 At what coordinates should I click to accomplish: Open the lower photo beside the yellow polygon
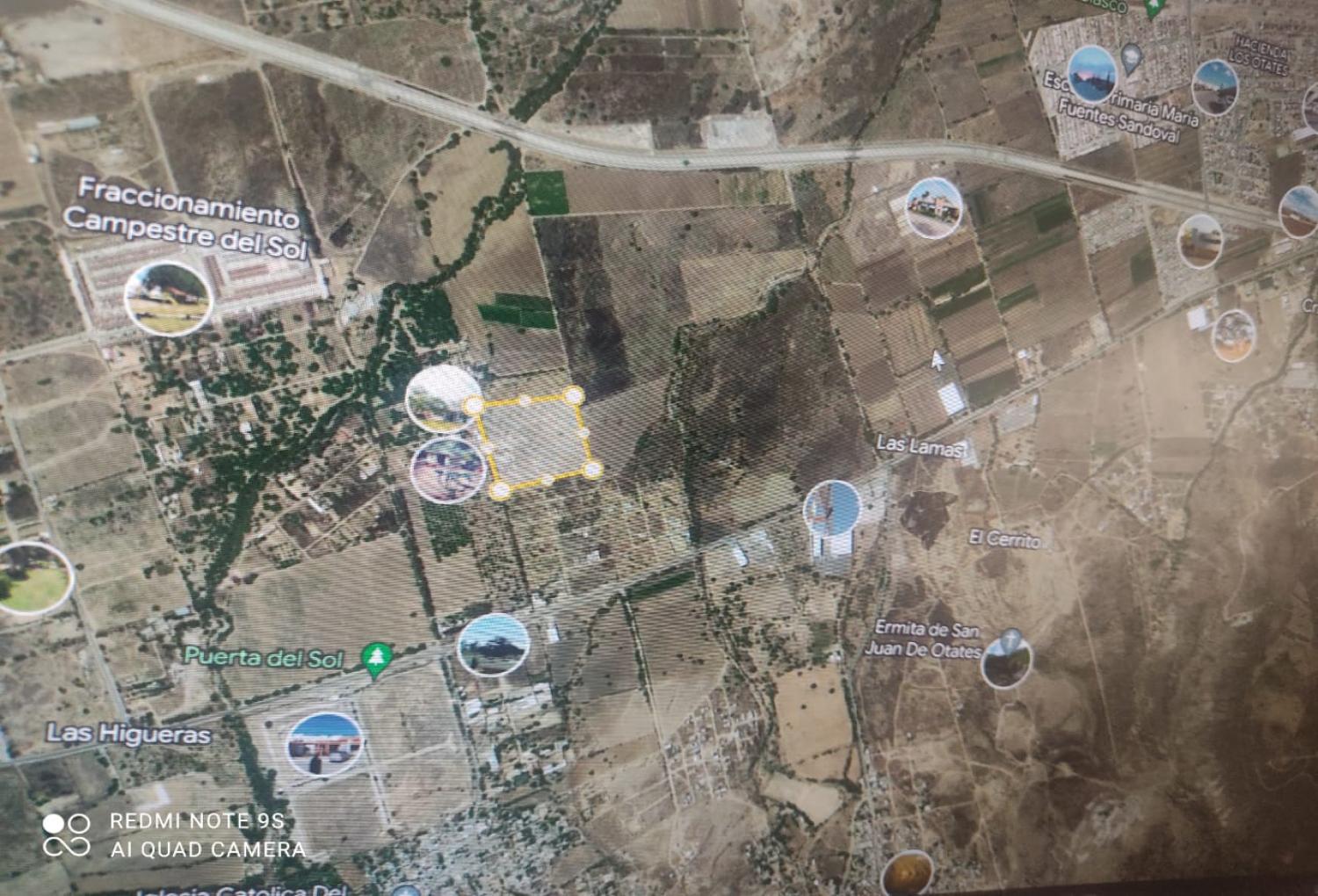447,470
